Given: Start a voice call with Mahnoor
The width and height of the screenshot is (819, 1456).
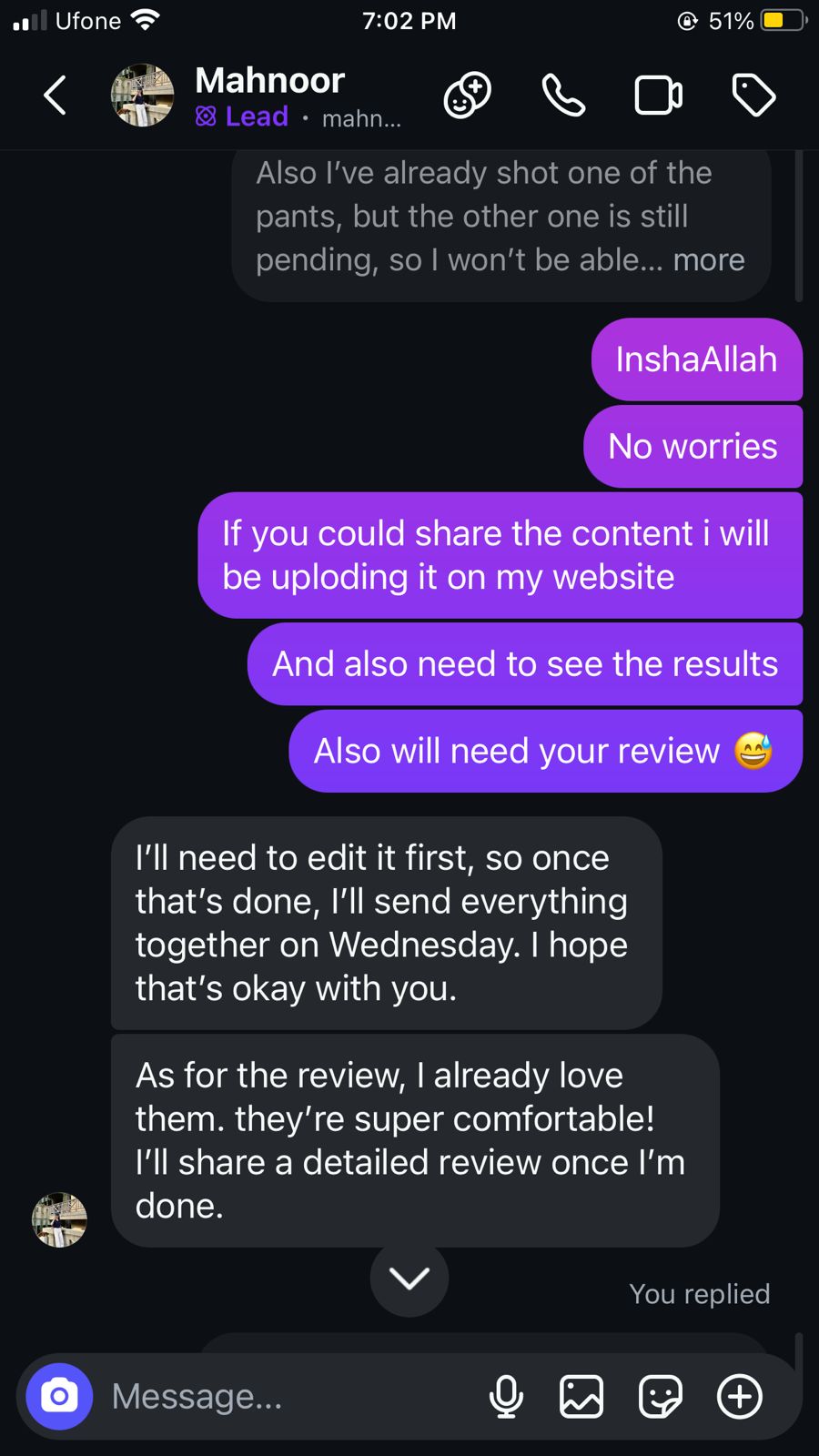Looking at the screenshot, I should 563,96.
